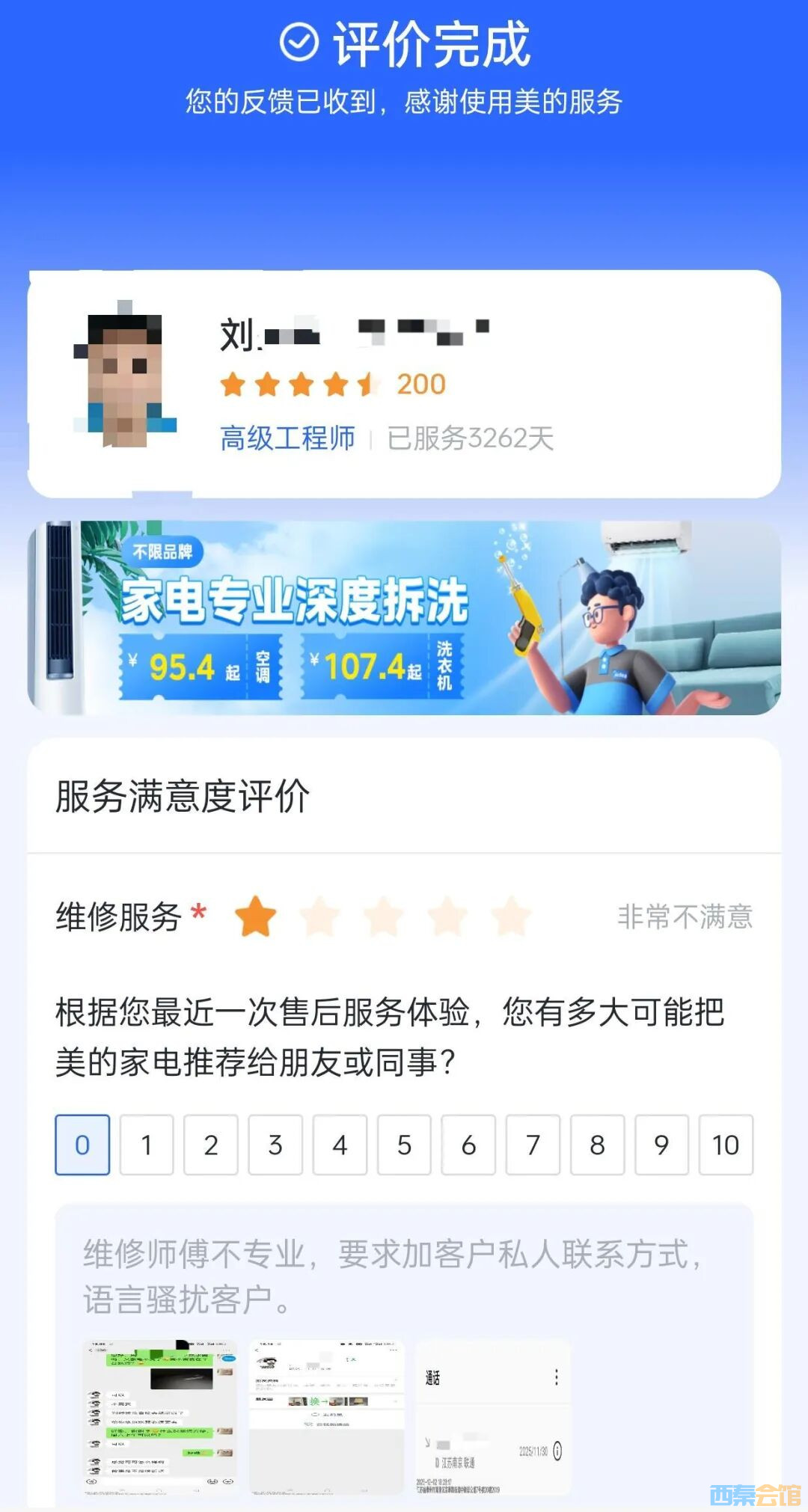
Task: Choose recommendation score 9
Action: [661, 1145]
